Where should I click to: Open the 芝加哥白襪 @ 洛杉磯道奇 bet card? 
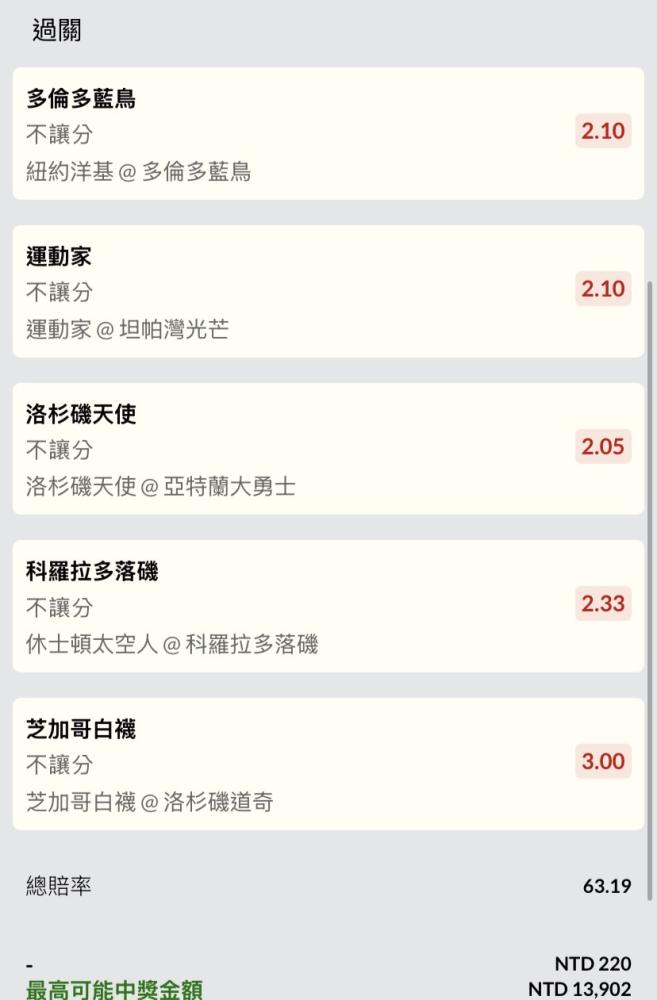point(328,764)
